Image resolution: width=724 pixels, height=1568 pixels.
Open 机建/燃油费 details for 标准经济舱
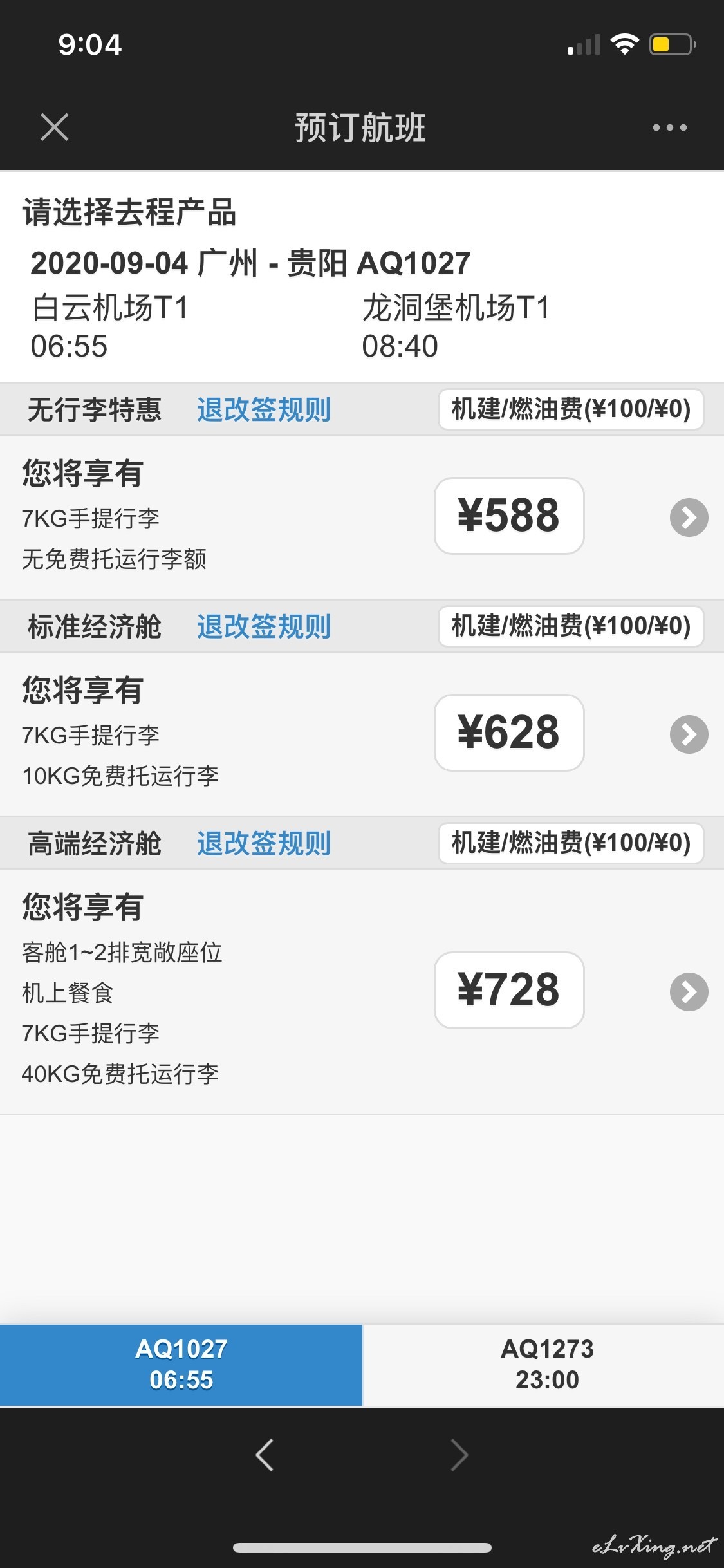[571, 626]
